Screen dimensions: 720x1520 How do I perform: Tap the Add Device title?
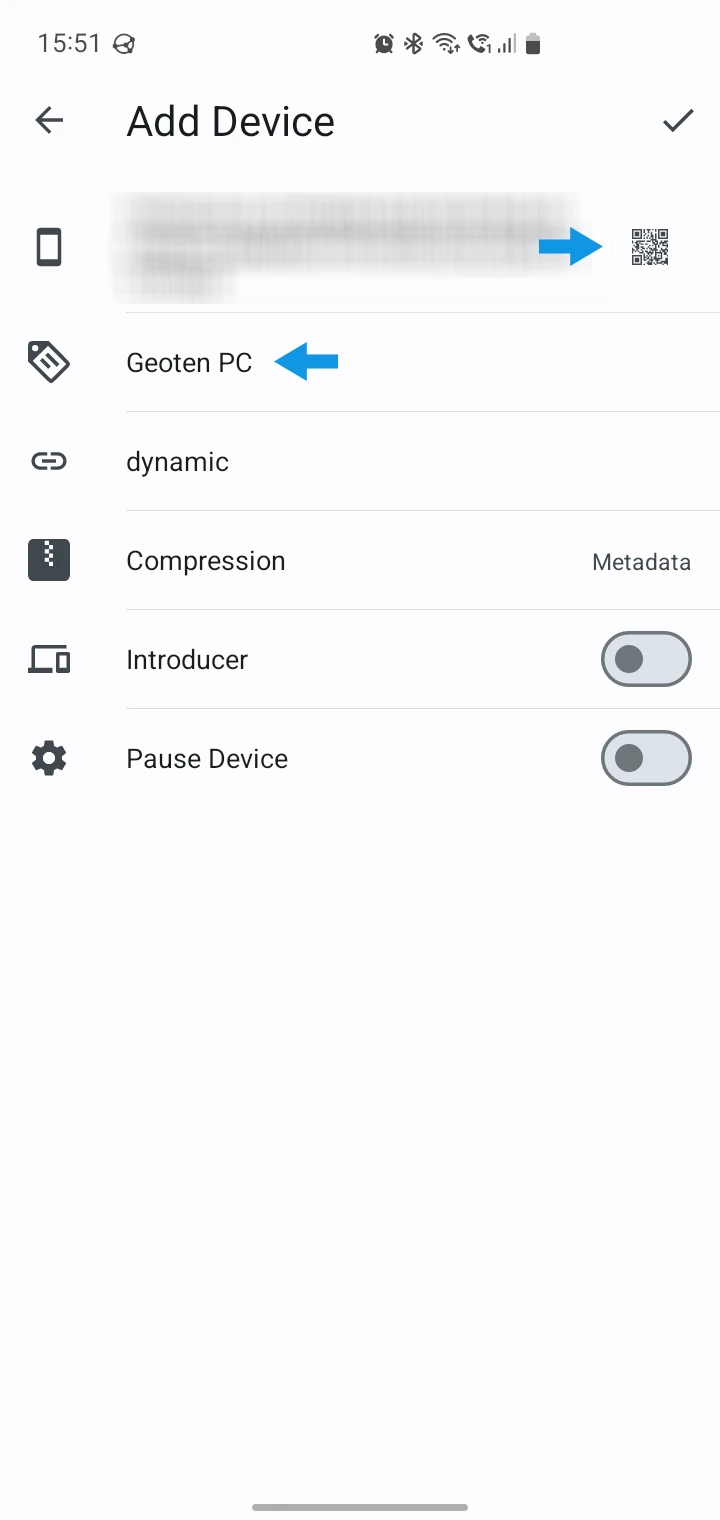(229, 120)
